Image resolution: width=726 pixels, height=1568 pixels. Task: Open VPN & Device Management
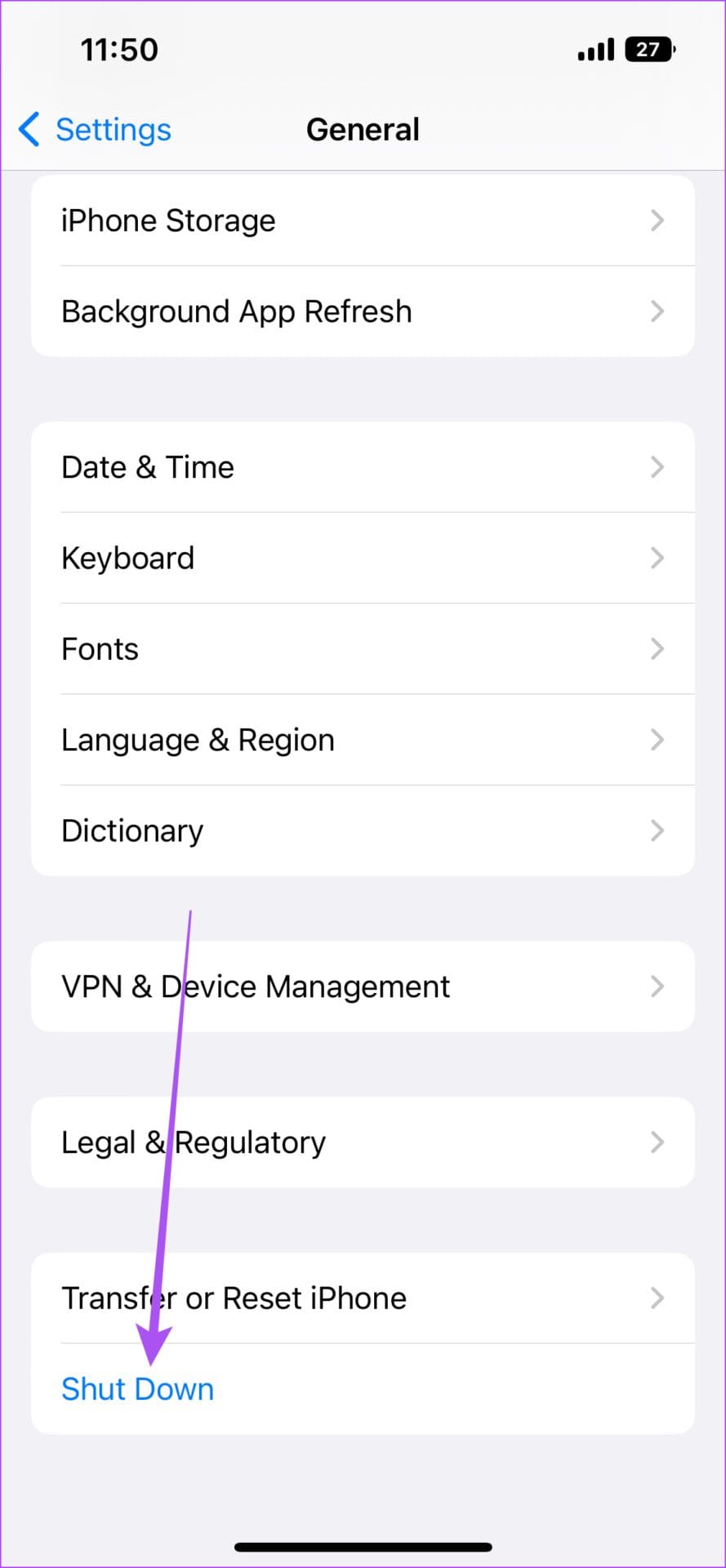click(363, 987)
